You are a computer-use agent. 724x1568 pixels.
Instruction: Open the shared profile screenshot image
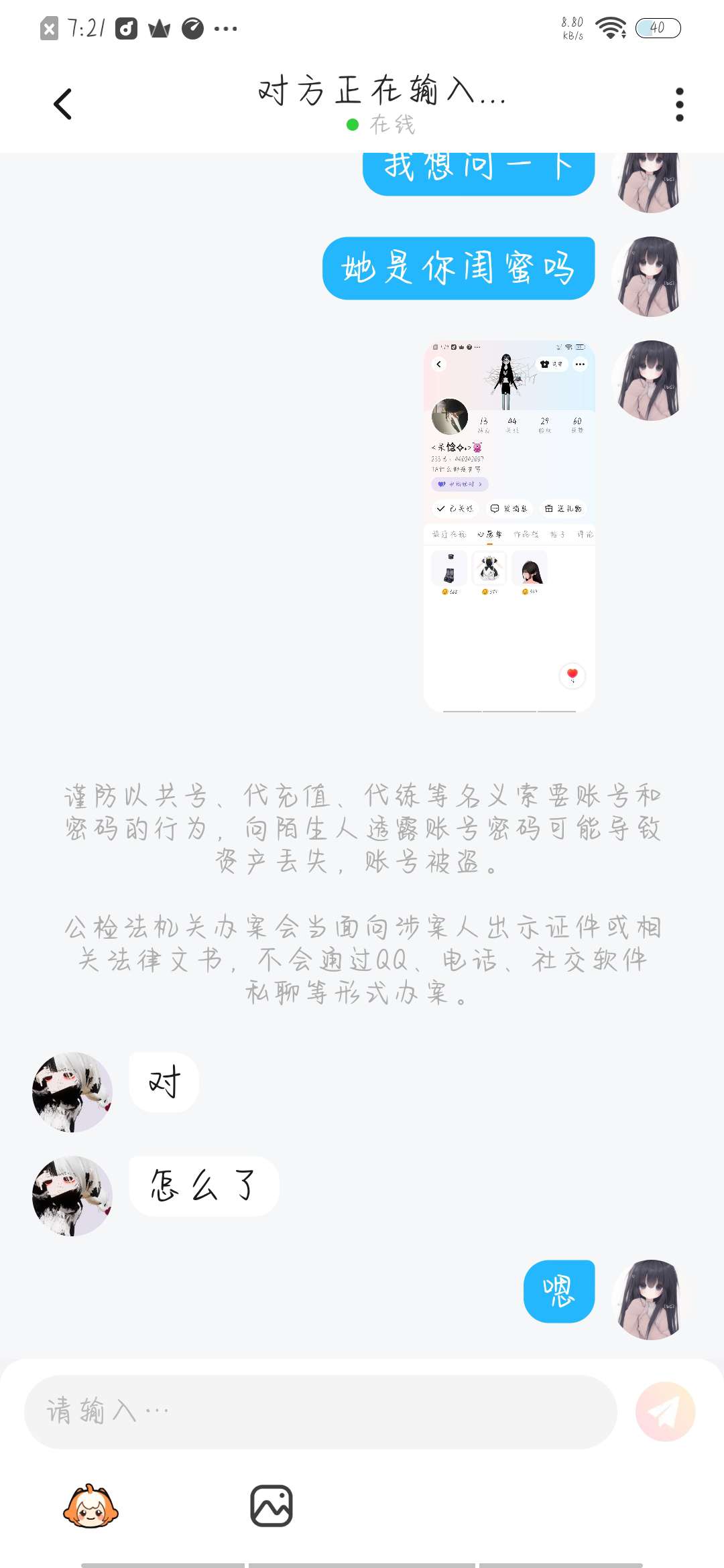click(x=509, y=526)
